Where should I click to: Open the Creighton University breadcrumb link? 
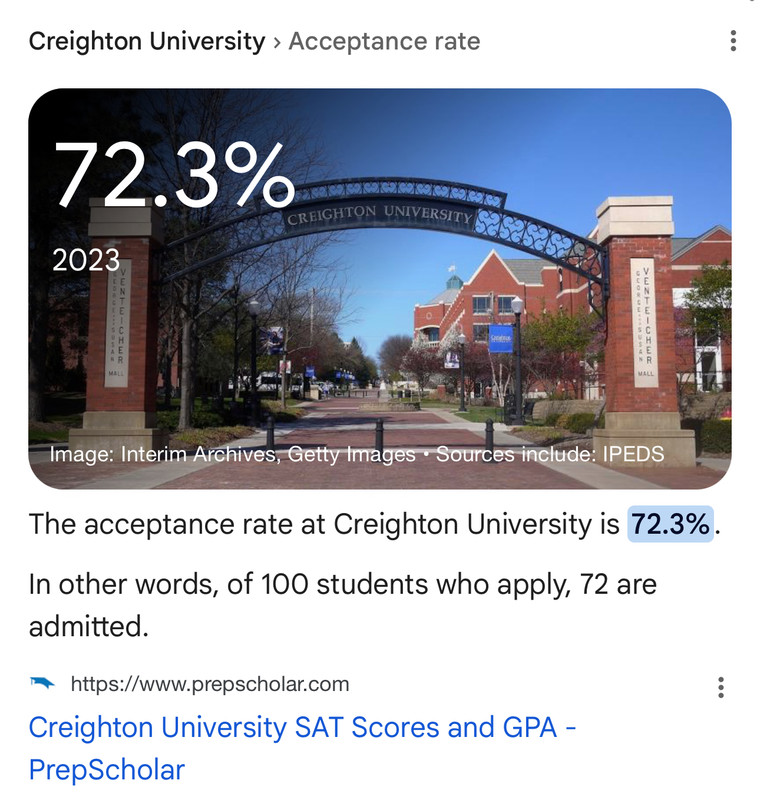tap(147, 42)
